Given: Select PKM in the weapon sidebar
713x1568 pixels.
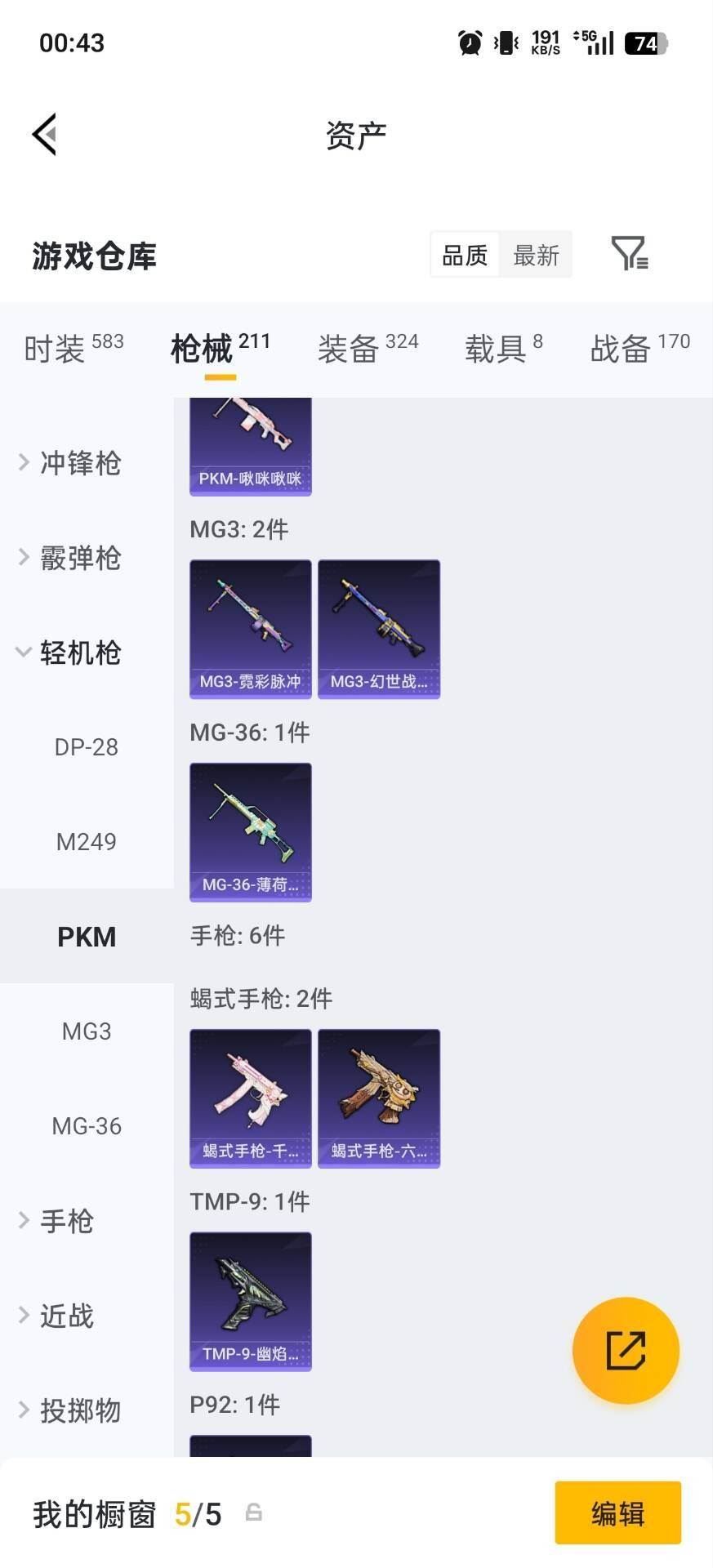Looking at the screenshot, I should [x=86, y=936].
